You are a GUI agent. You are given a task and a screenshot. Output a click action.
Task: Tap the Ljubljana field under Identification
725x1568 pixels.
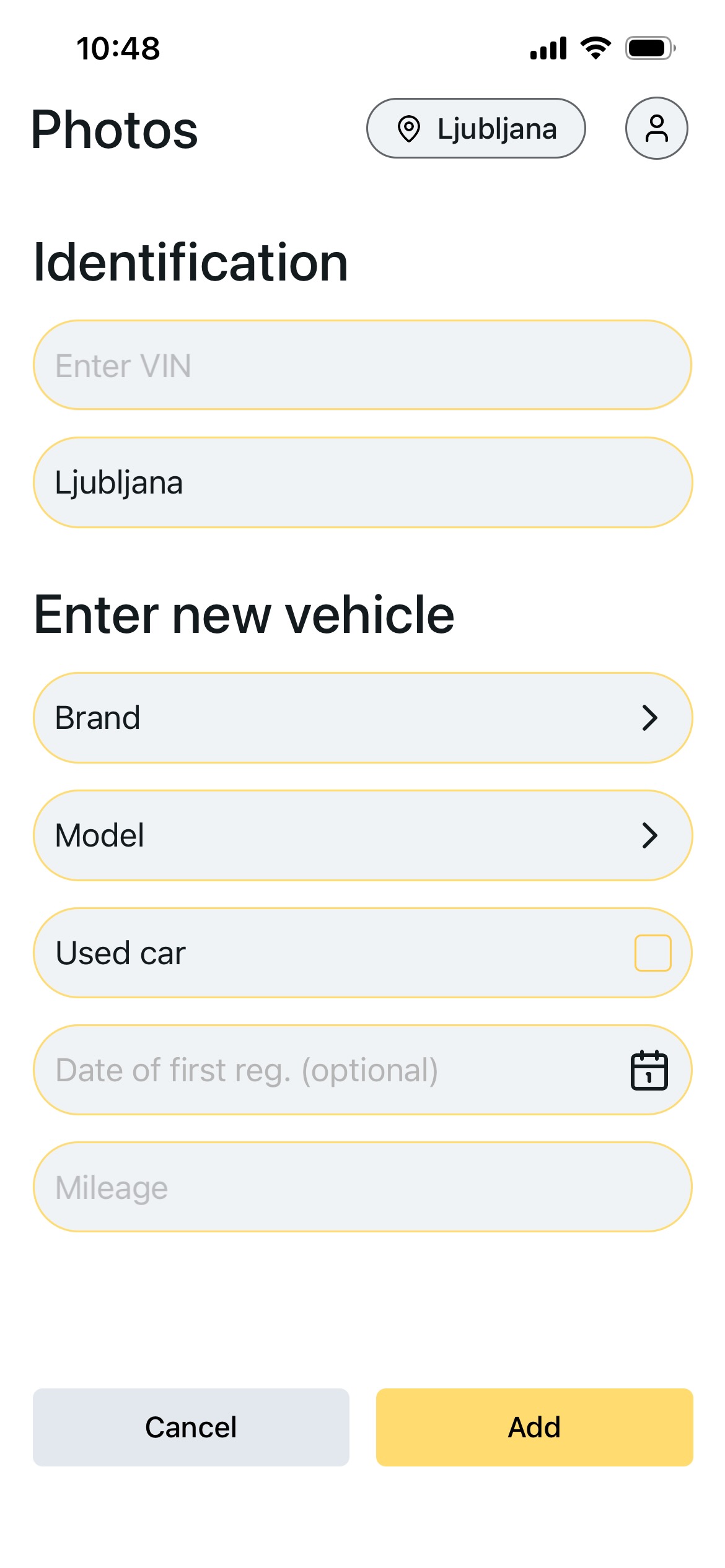362,482
